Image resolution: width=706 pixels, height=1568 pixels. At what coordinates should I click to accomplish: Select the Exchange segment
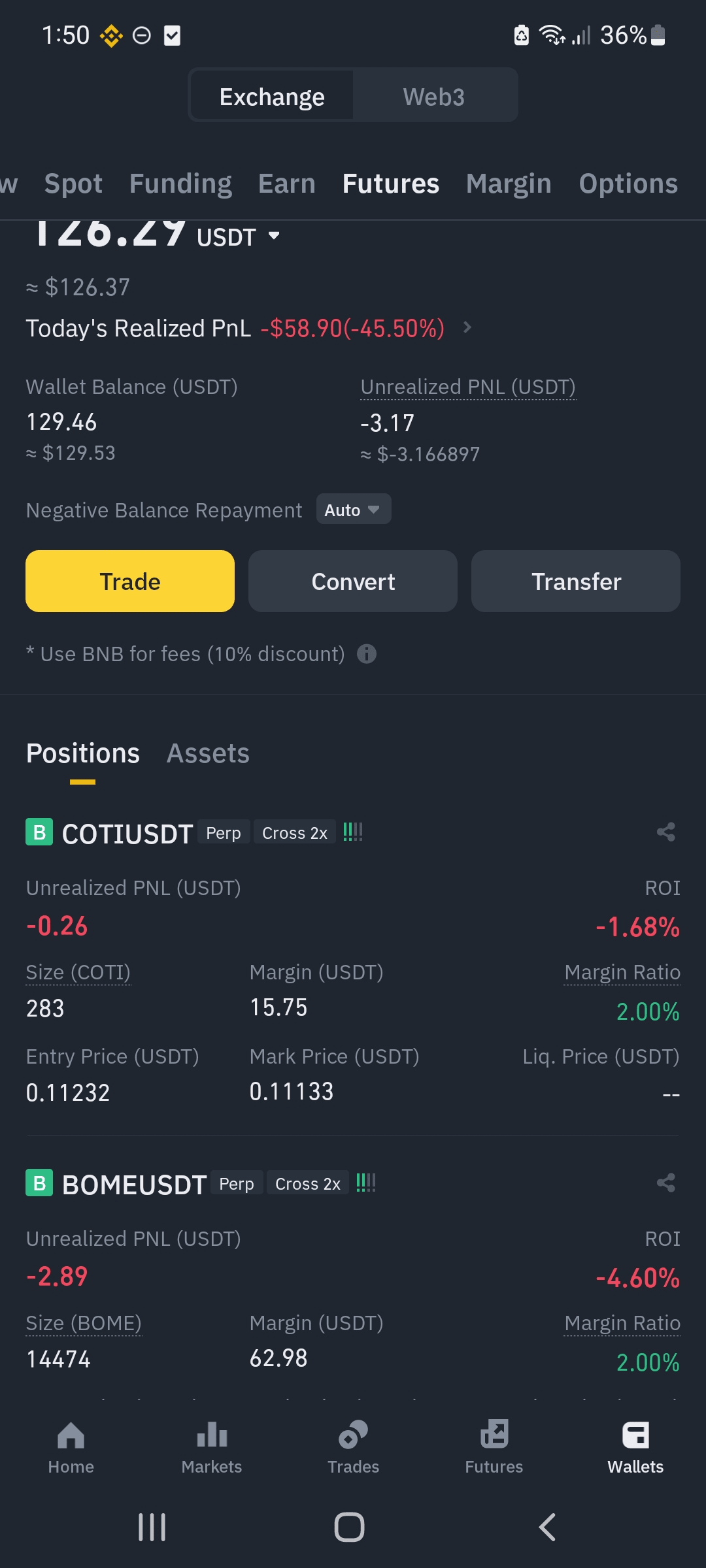[272, 97]
